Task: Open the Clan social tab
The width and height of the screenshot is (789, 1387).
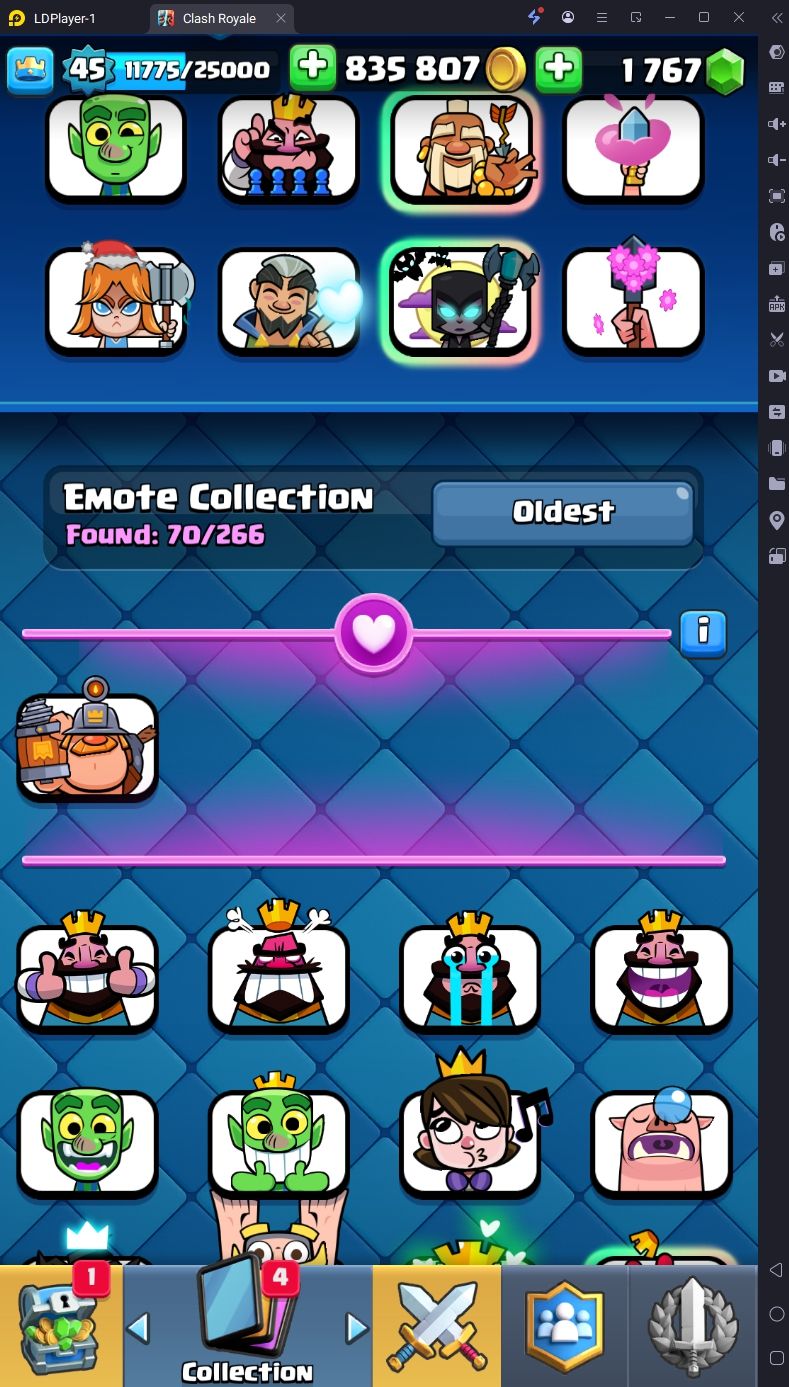Action: coord(565,1325)
